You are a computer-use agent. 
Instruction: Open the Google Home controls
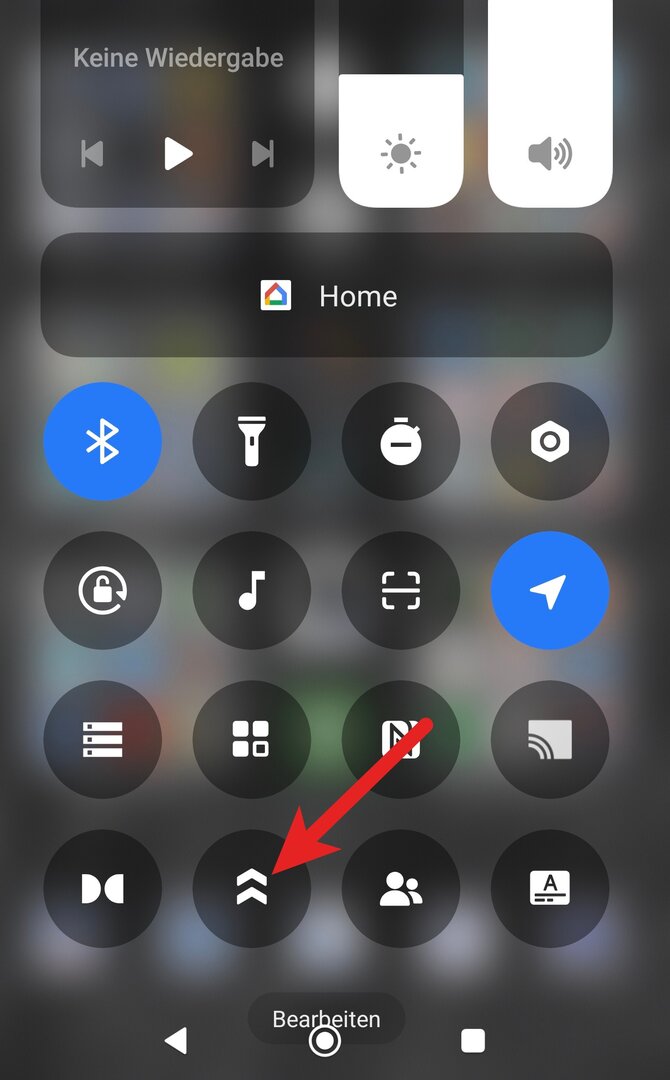pyautogui.click(x=326, y=296)
